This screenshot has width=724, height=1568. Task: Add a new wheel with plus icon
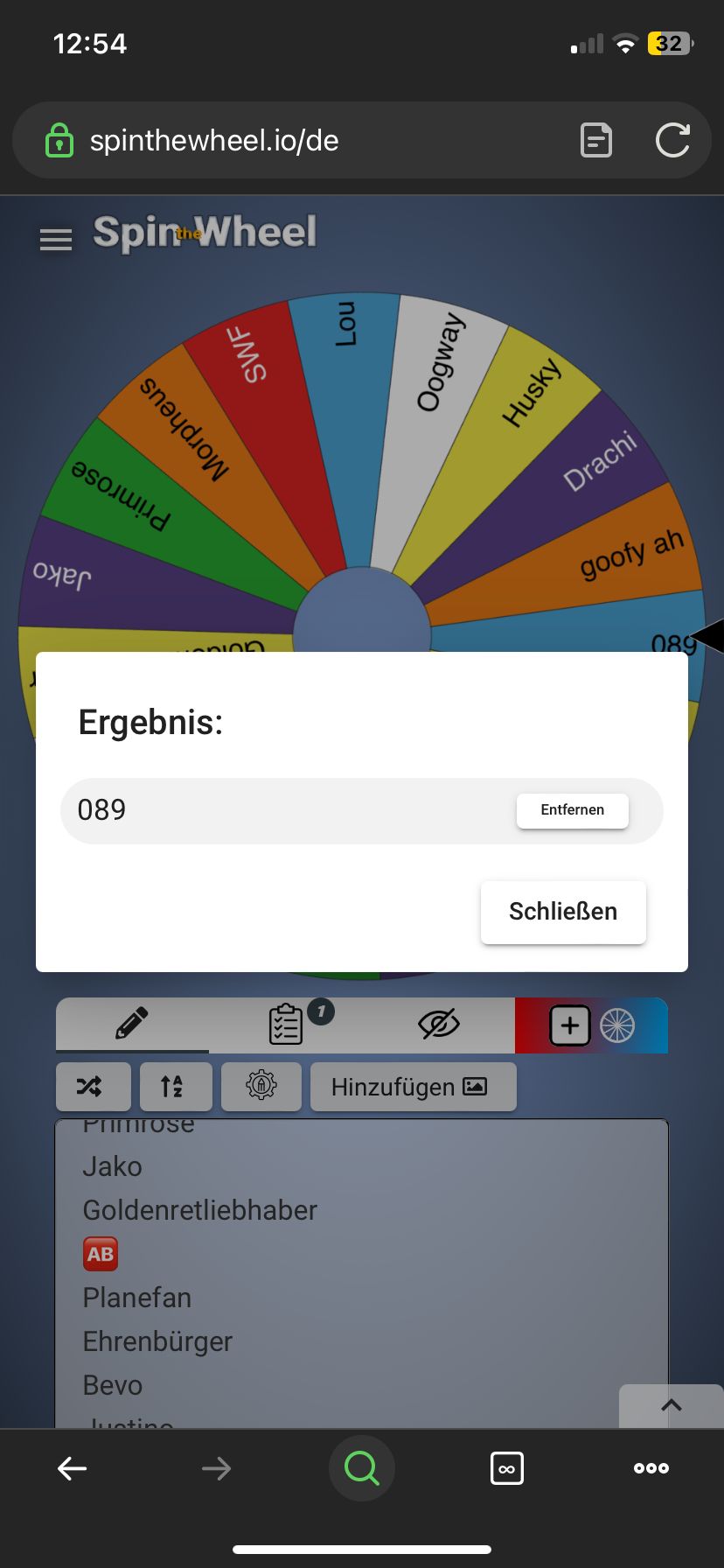tap(570, 1025)
